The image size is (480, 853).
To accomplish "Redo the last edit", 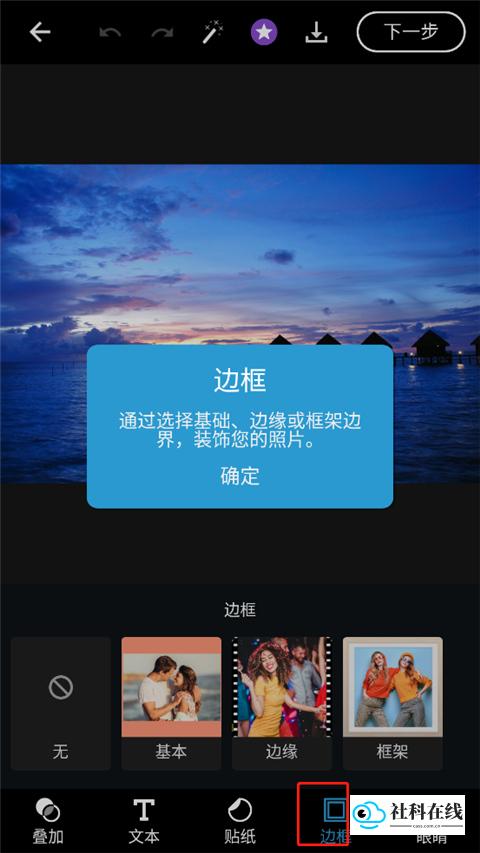I will [162, 33].
